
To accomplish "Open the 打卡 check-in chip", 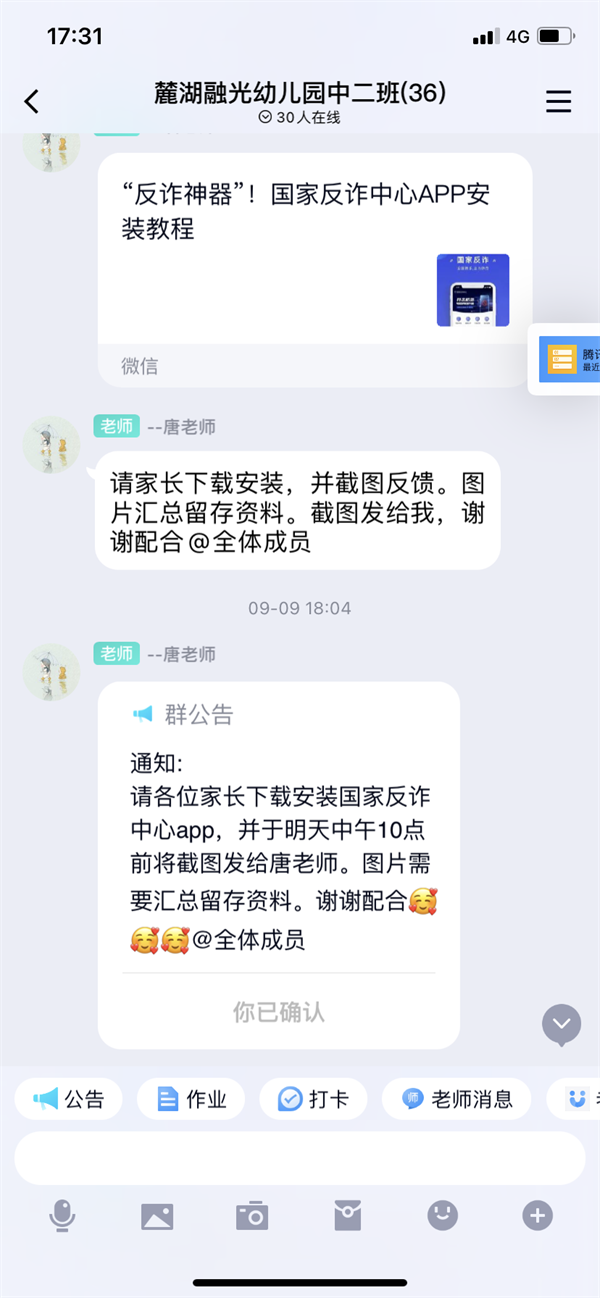I will pos(313,1099).
